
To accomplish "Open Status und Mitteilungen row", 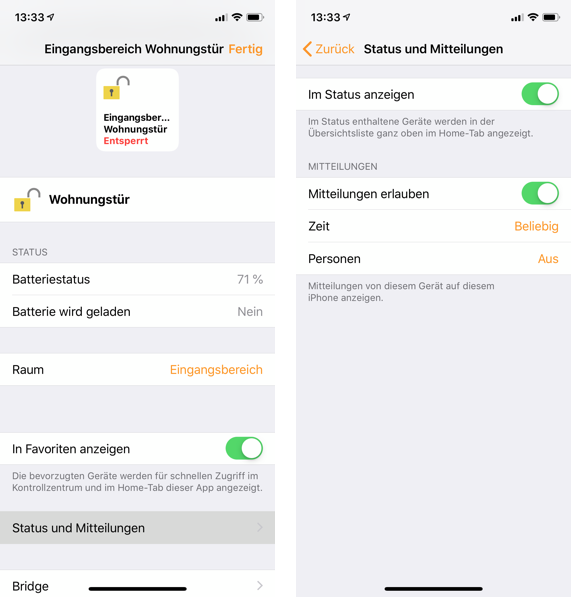I will 137,528.
